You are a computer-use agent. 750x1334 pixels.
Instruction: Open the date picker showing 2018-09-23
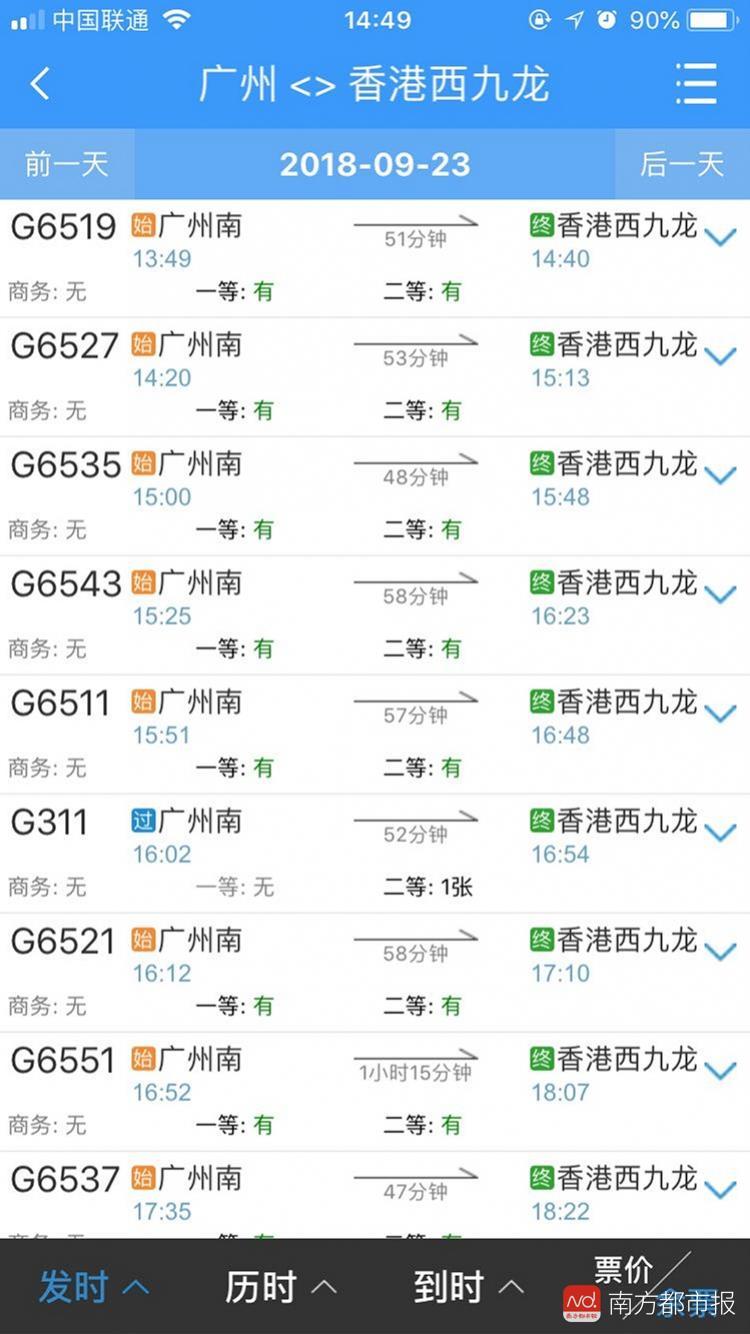pos(375,164)
